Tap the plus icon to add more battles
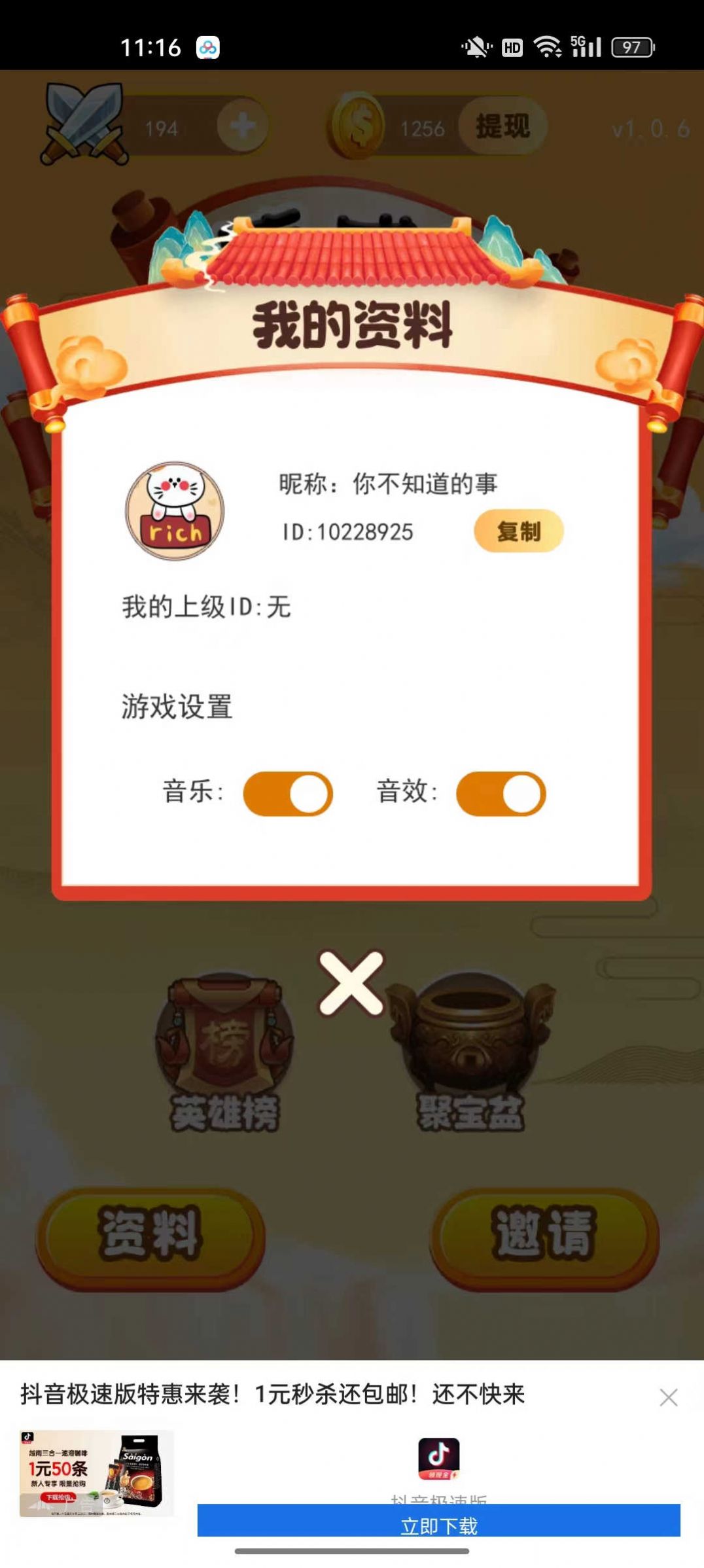Viewport: 704px width, 1568px height. point(244,126)
